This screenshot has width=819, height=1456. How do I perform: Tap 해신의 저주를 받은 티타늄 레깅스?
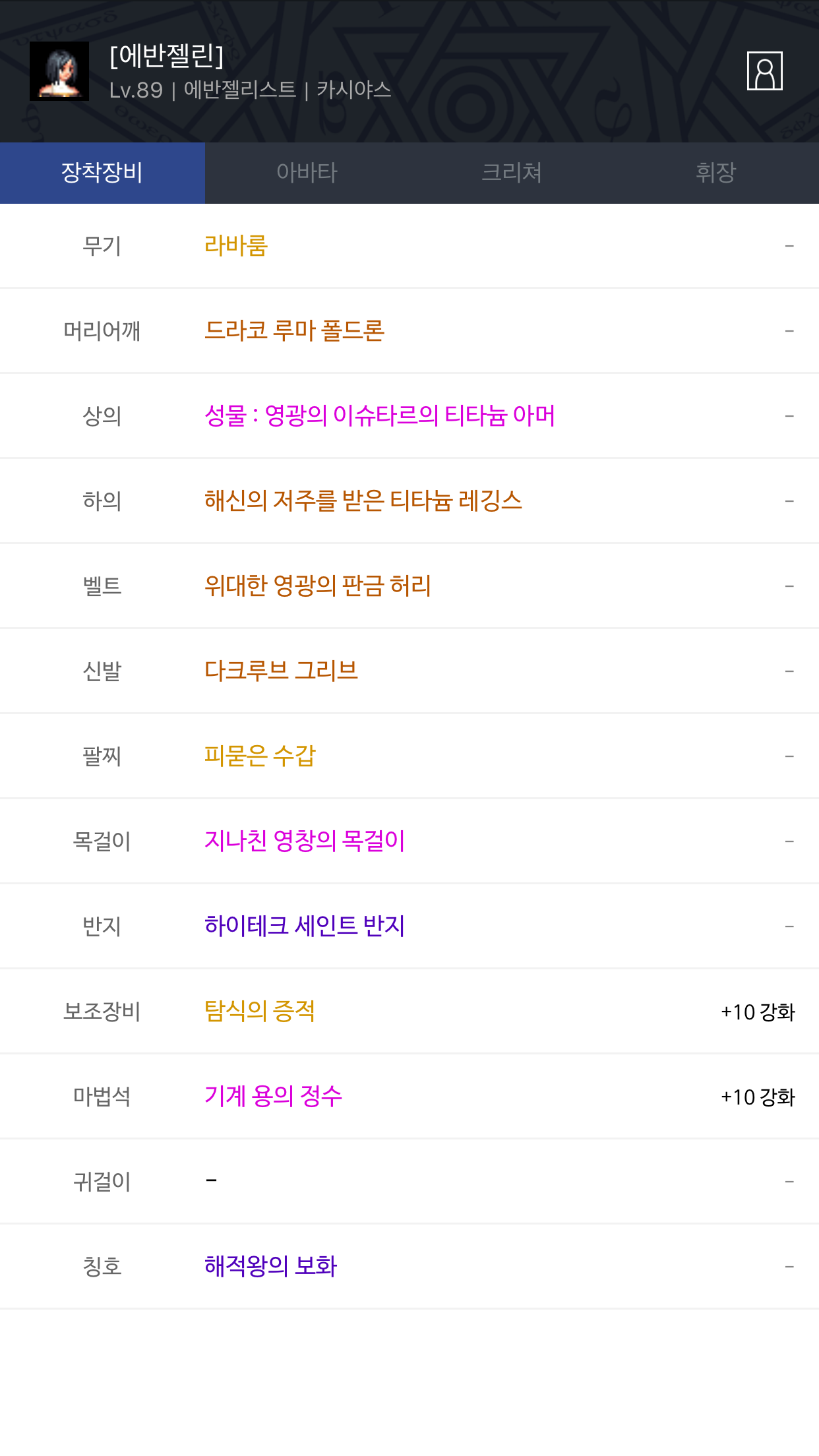[363, 501]
